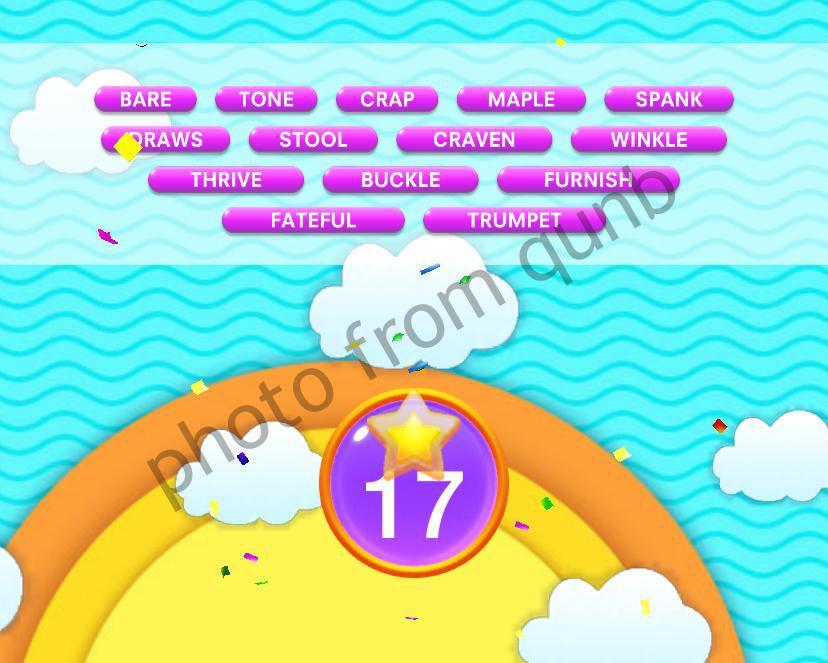Image resolution: width=828 pixels, height=663 pixels.
Task: Tap the WINKLE word pill
Action: [x=648, y=140]
